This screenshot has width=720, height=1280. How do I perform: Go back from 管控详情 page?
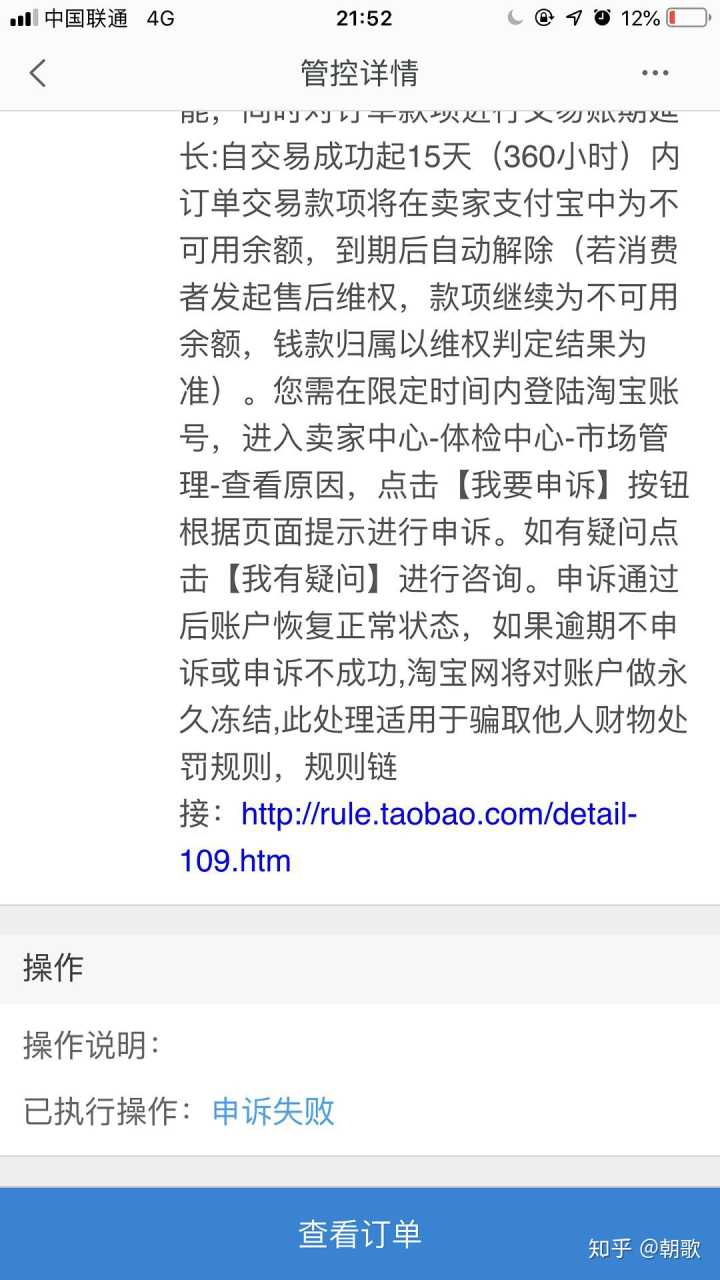click(x=38, y=73)
